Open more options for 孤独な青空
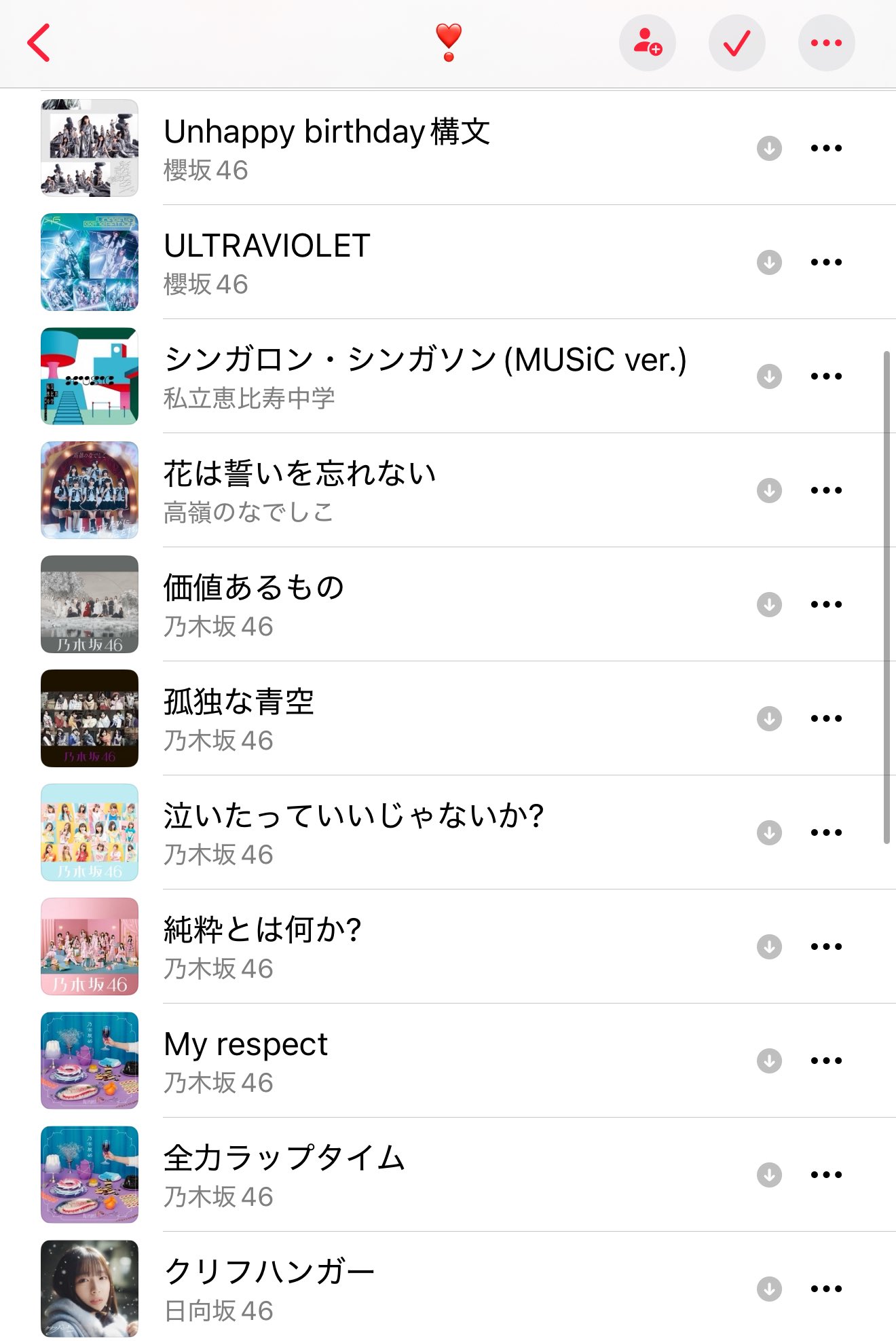896x1341 pixels. click(x=826, y=718)
